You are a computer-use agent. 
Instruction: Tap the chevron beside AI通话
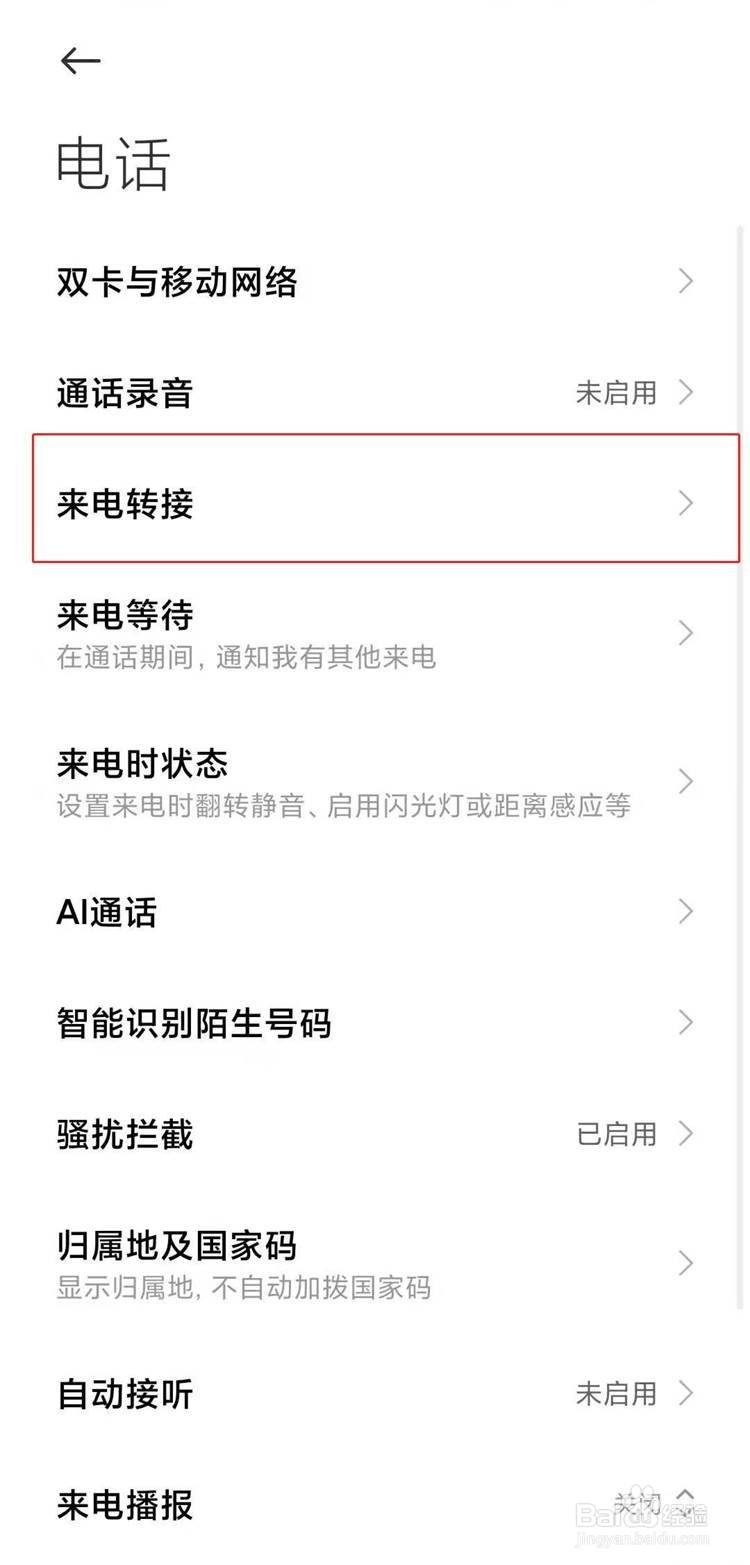pos(685,911)
